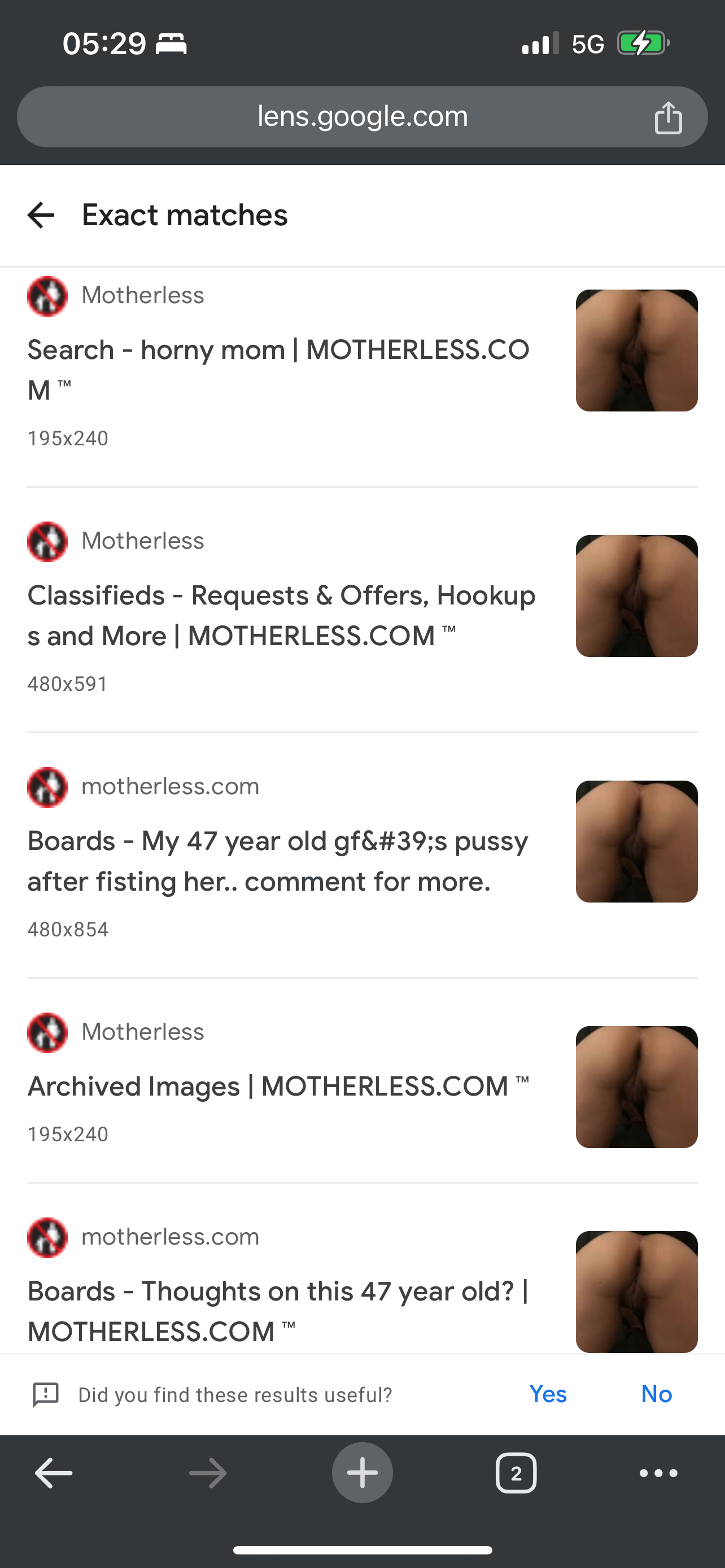Navigate back using browser back arrow

(x=54, y=1474)
